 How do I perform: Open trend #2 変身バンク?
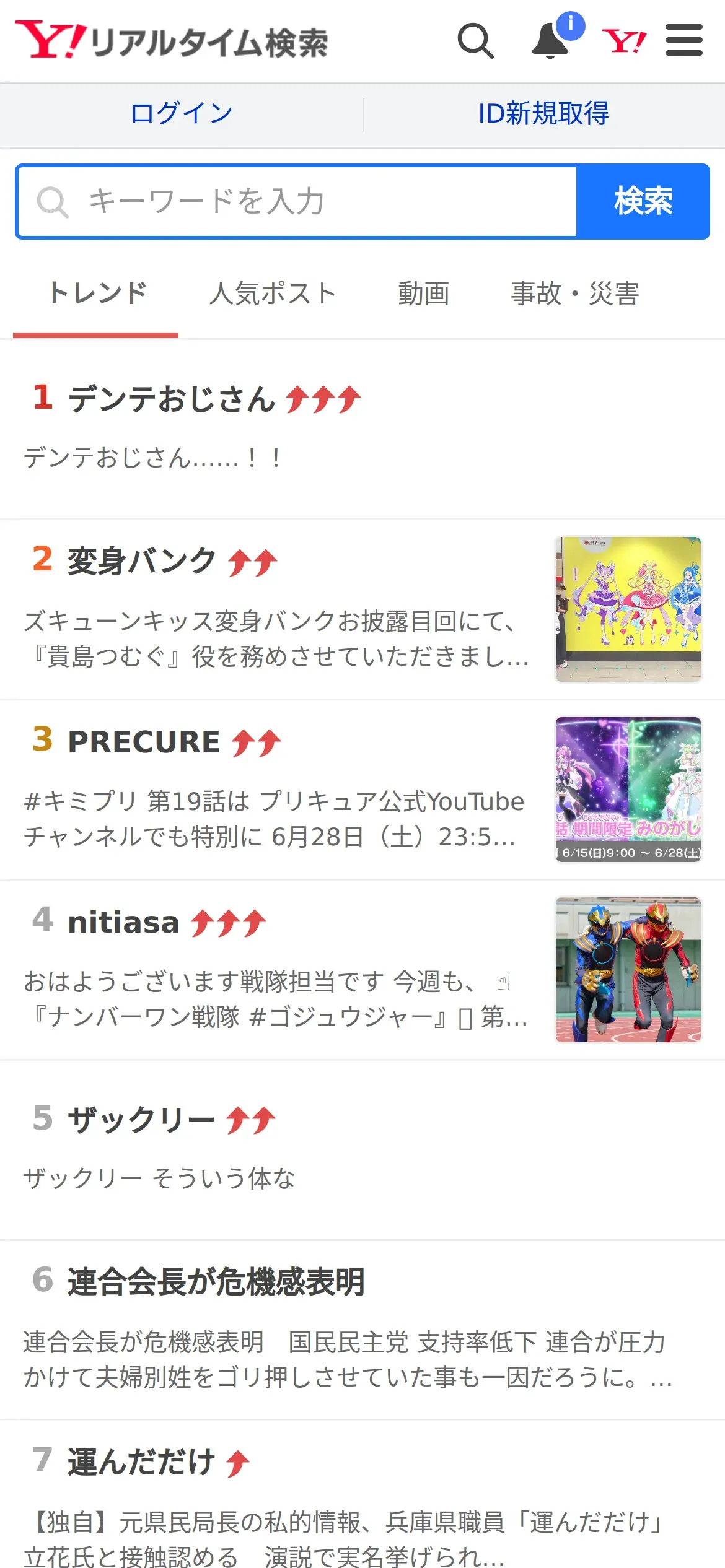141,561
